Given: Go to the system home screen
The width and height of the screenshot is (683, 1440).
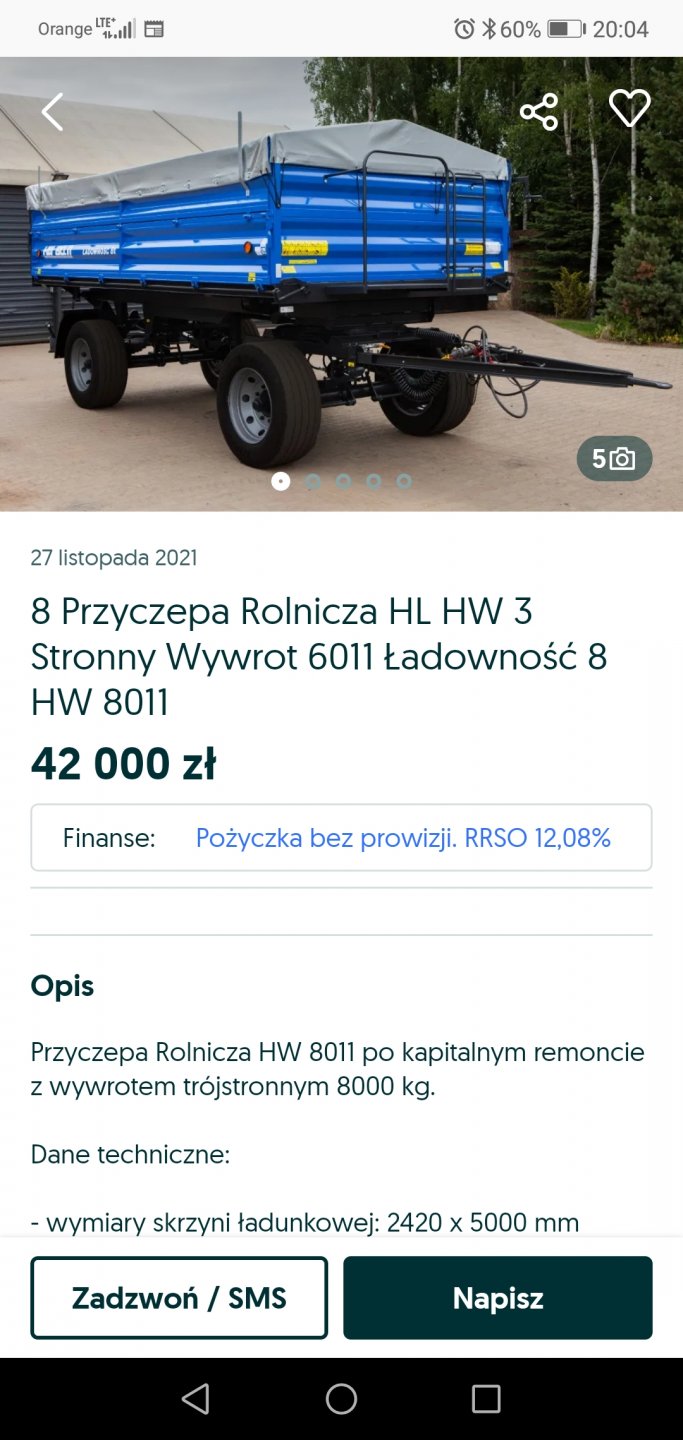Looking at the screenshot, I should pos(341,1398).
